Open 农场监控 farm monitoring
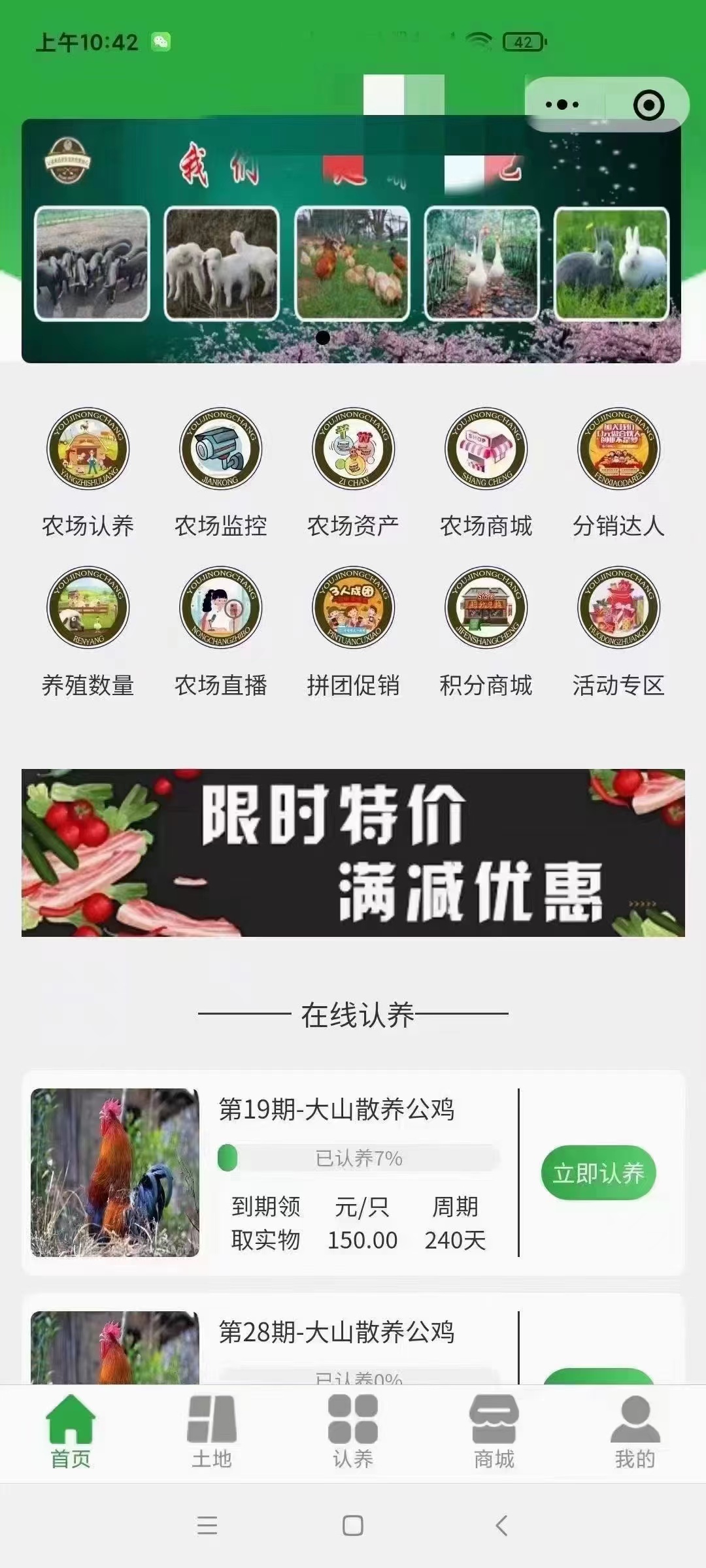The image size is (706, 1568). click(x=221, y=472)
